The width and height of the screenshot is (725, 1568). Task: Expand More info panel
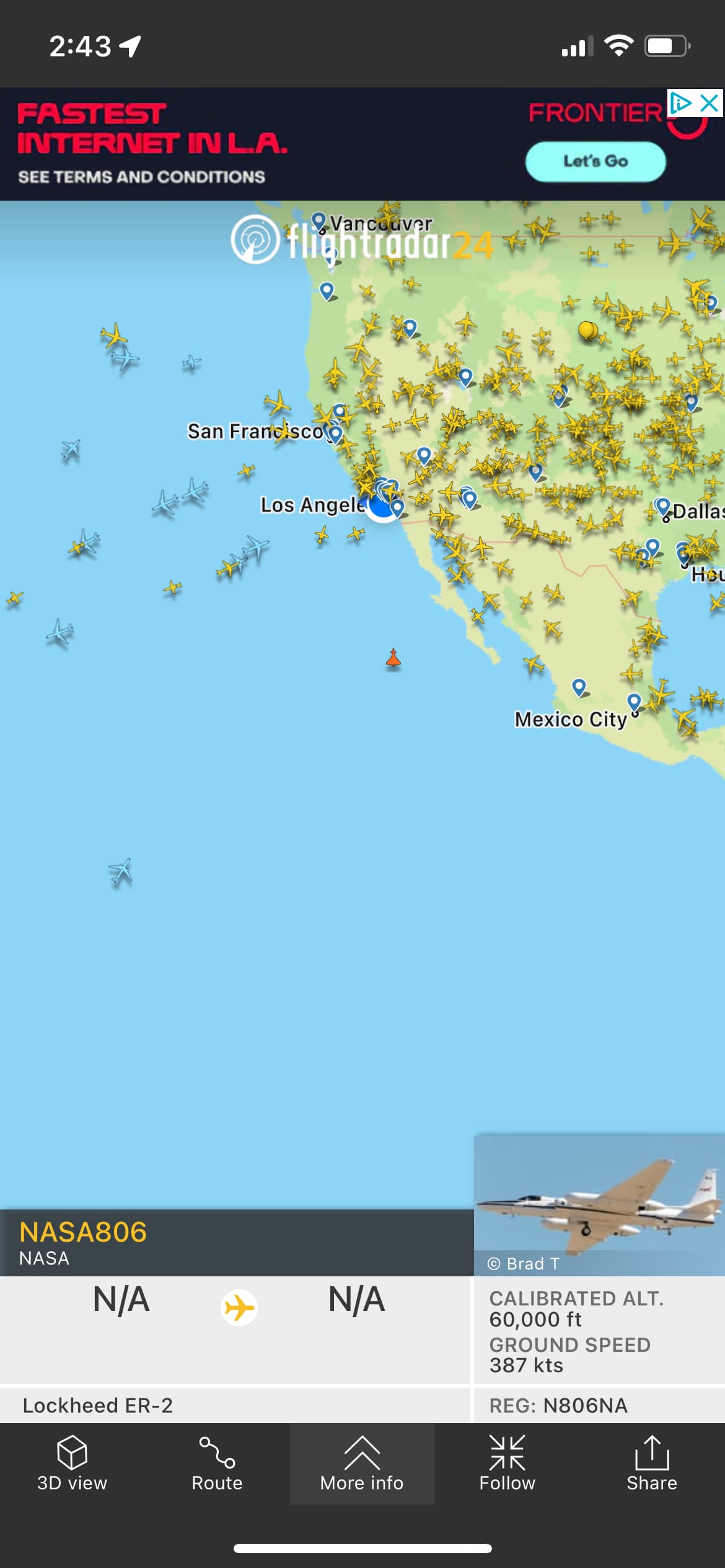362,1463
